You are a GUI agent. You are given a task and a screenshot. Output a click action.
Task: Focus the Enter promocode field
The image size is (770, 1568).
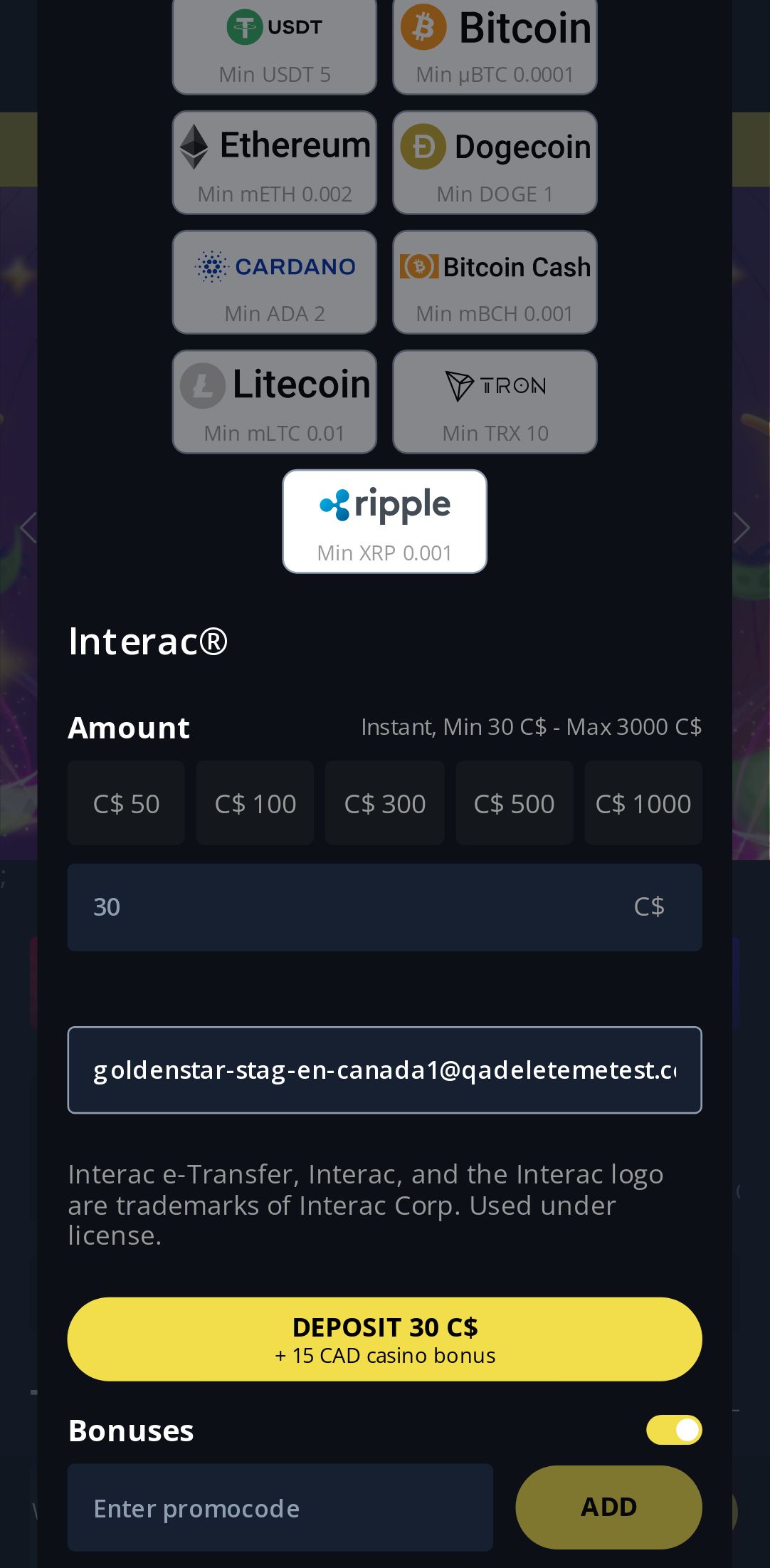pyautogui.click(x=280, y=1508)
